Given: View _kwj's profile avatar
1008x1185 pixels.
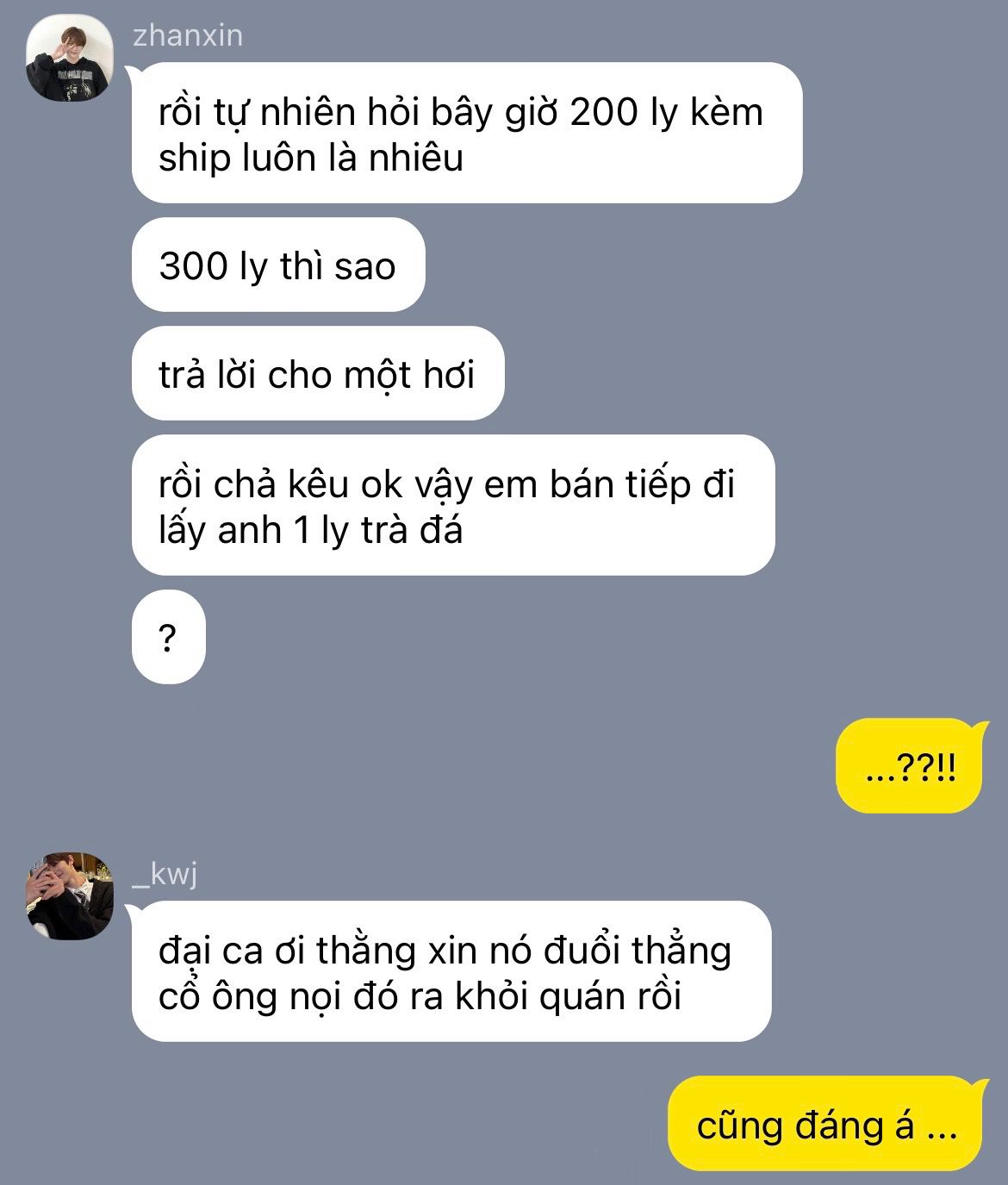Looking at the screenshot, I should point(69,896).
